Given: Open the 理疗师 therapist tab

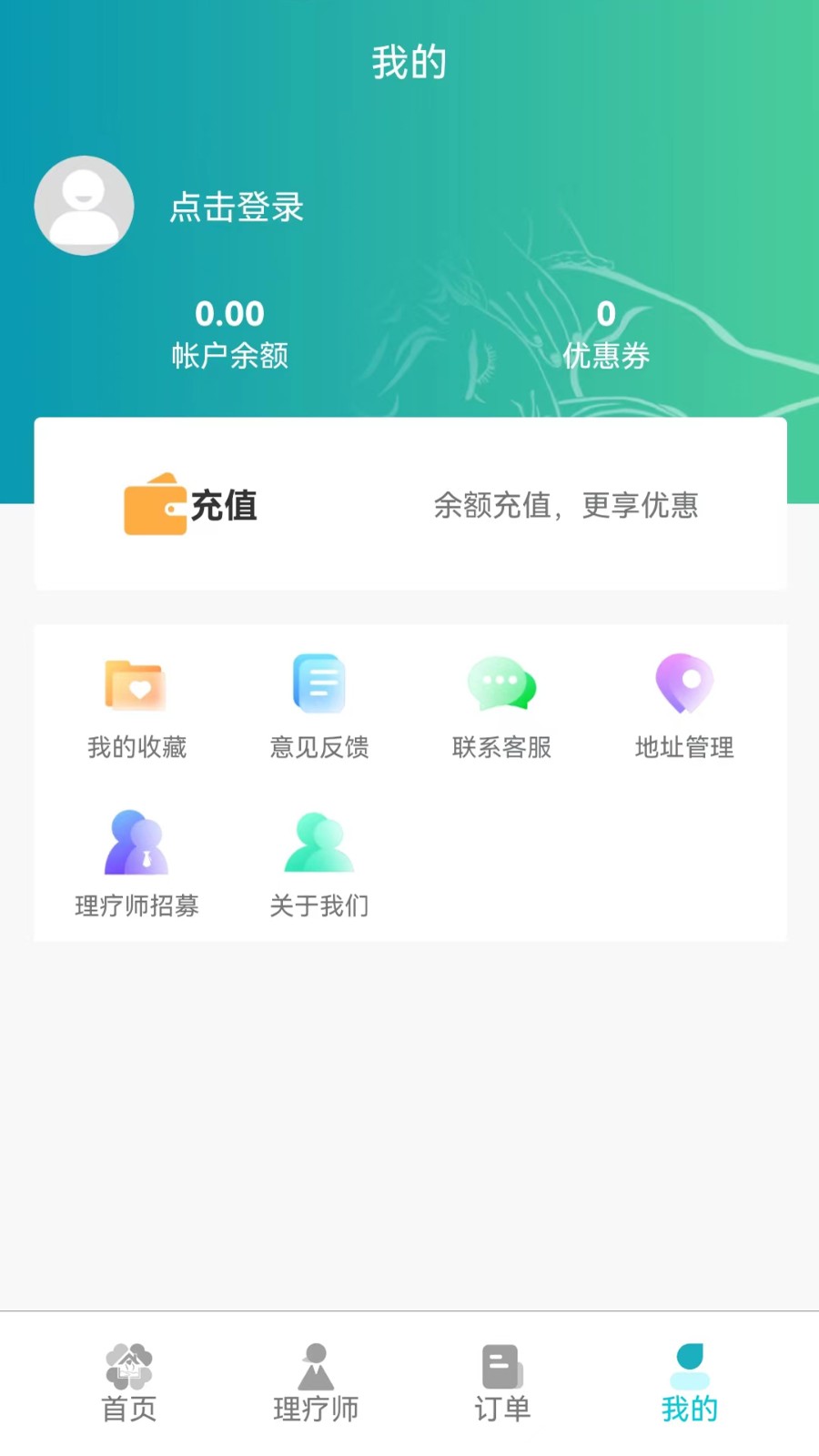Looking at the screenshot, I should coord(315,1383).
